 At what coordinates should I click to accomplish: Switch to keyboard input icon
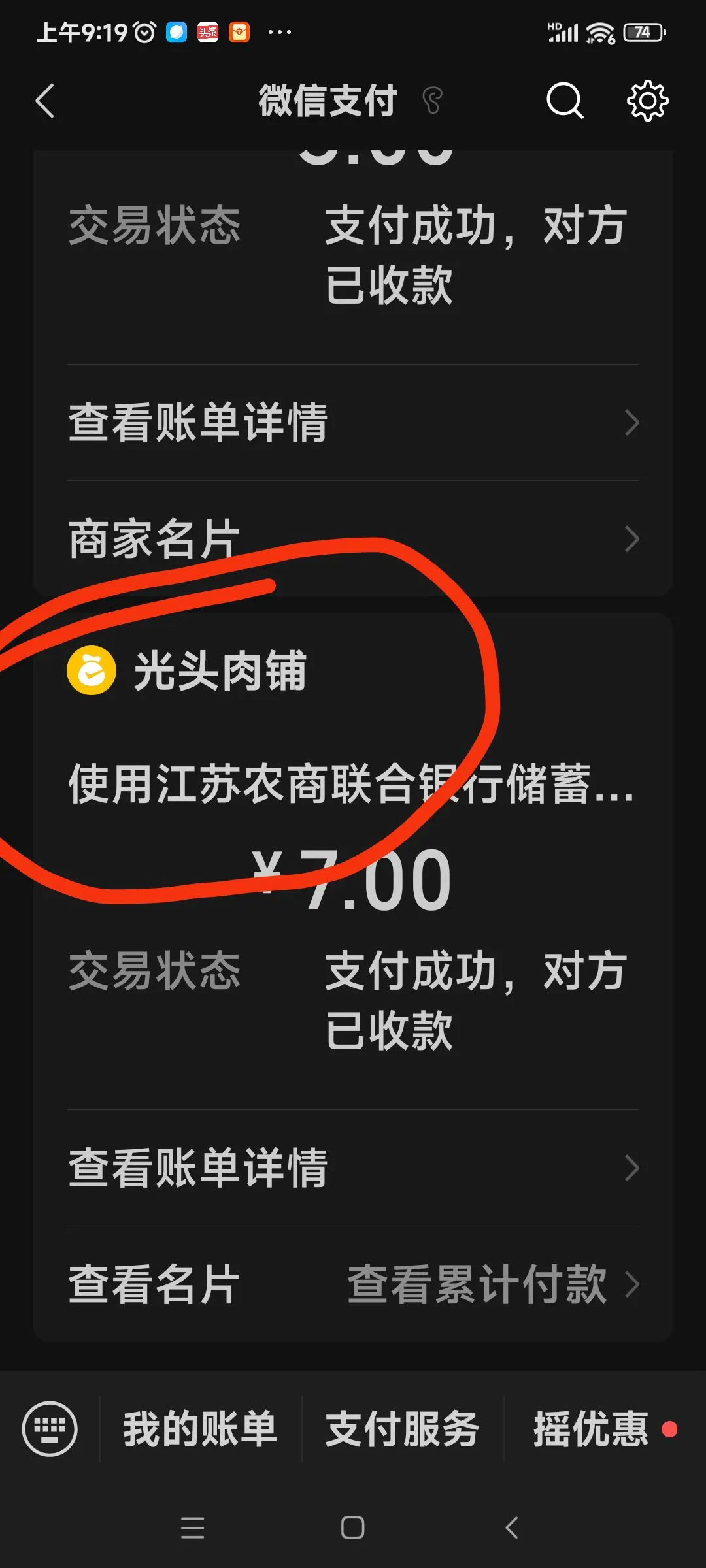coord(50,1429)
